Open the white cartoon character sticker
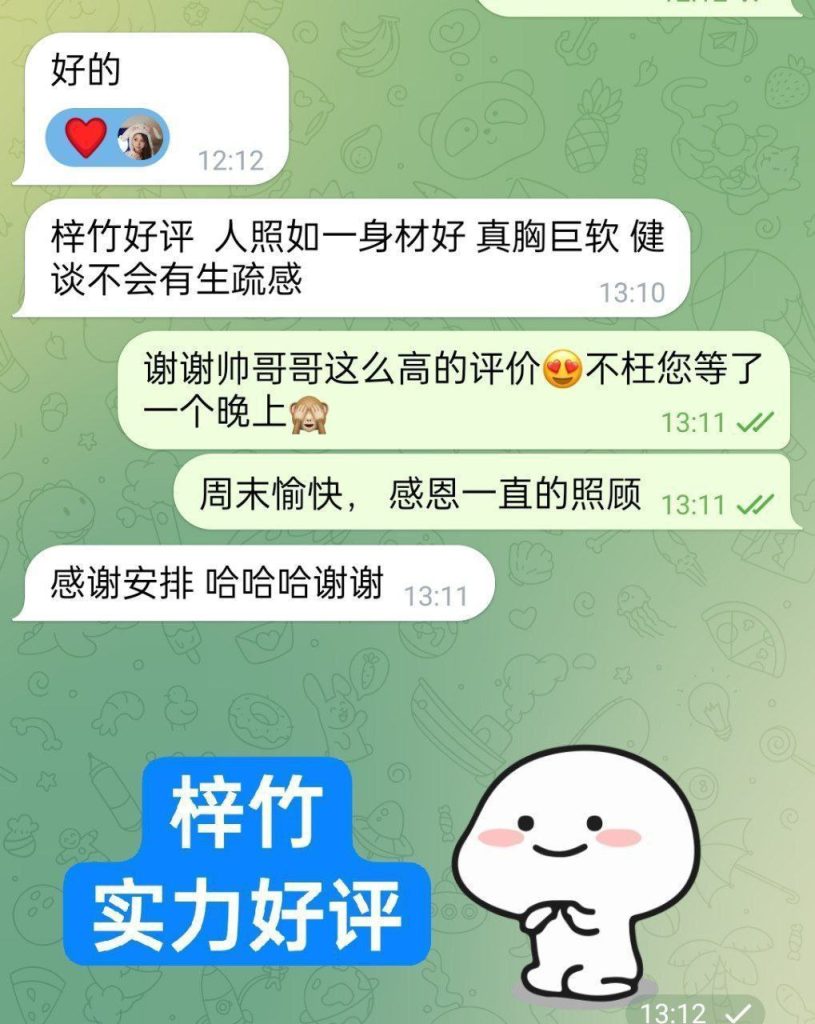 click(x=560, y=868)
